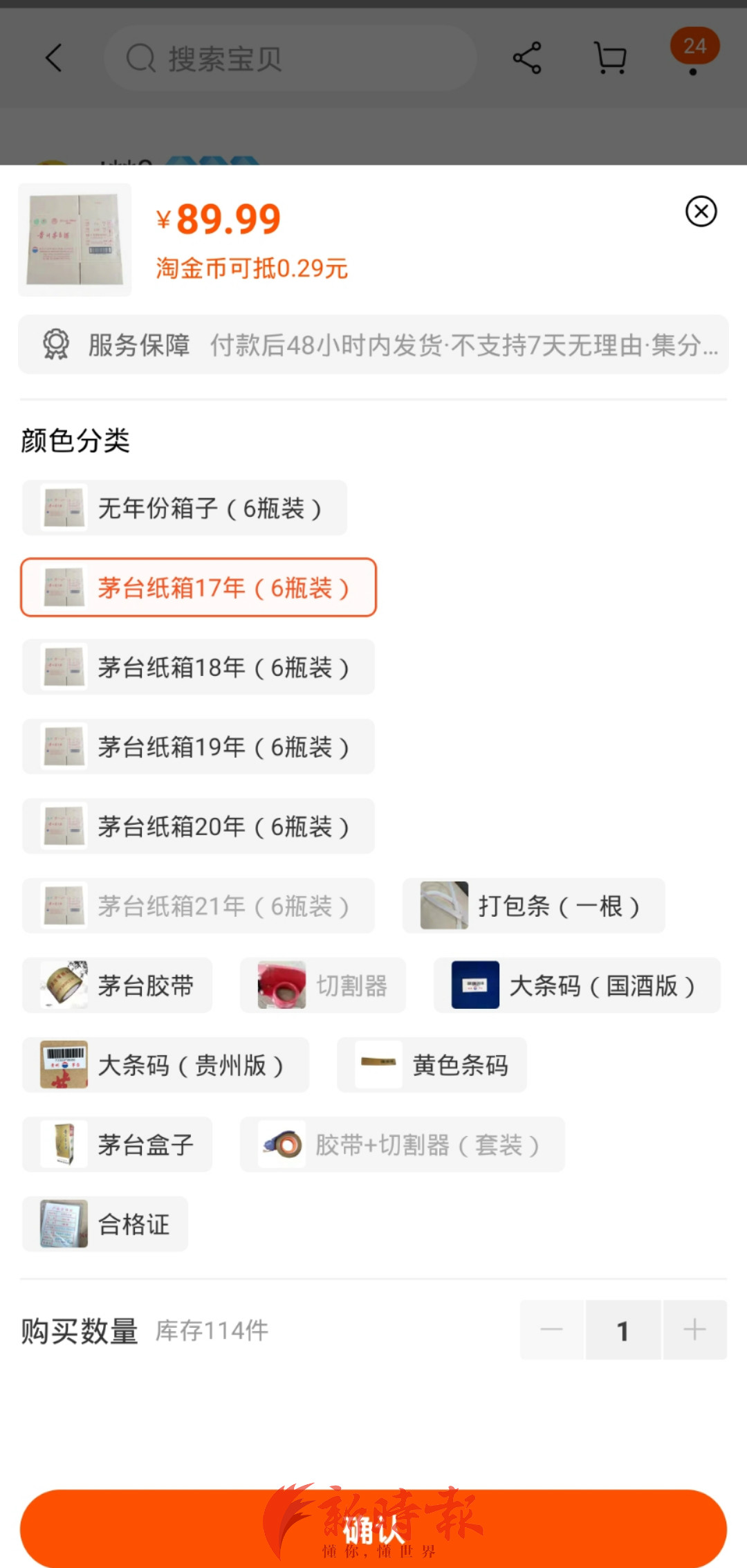Enlarge the product thumbnail image
The height and width of the screenshot is (1568, 747).
(75, 239)
